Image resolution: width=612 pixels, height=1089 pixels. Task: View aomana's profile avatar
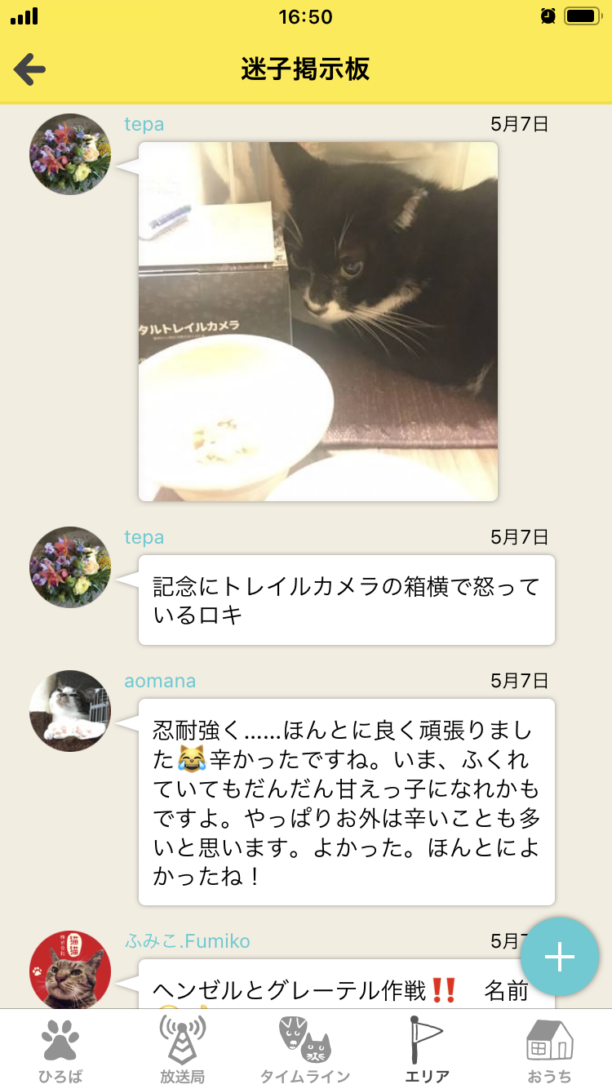70,710
